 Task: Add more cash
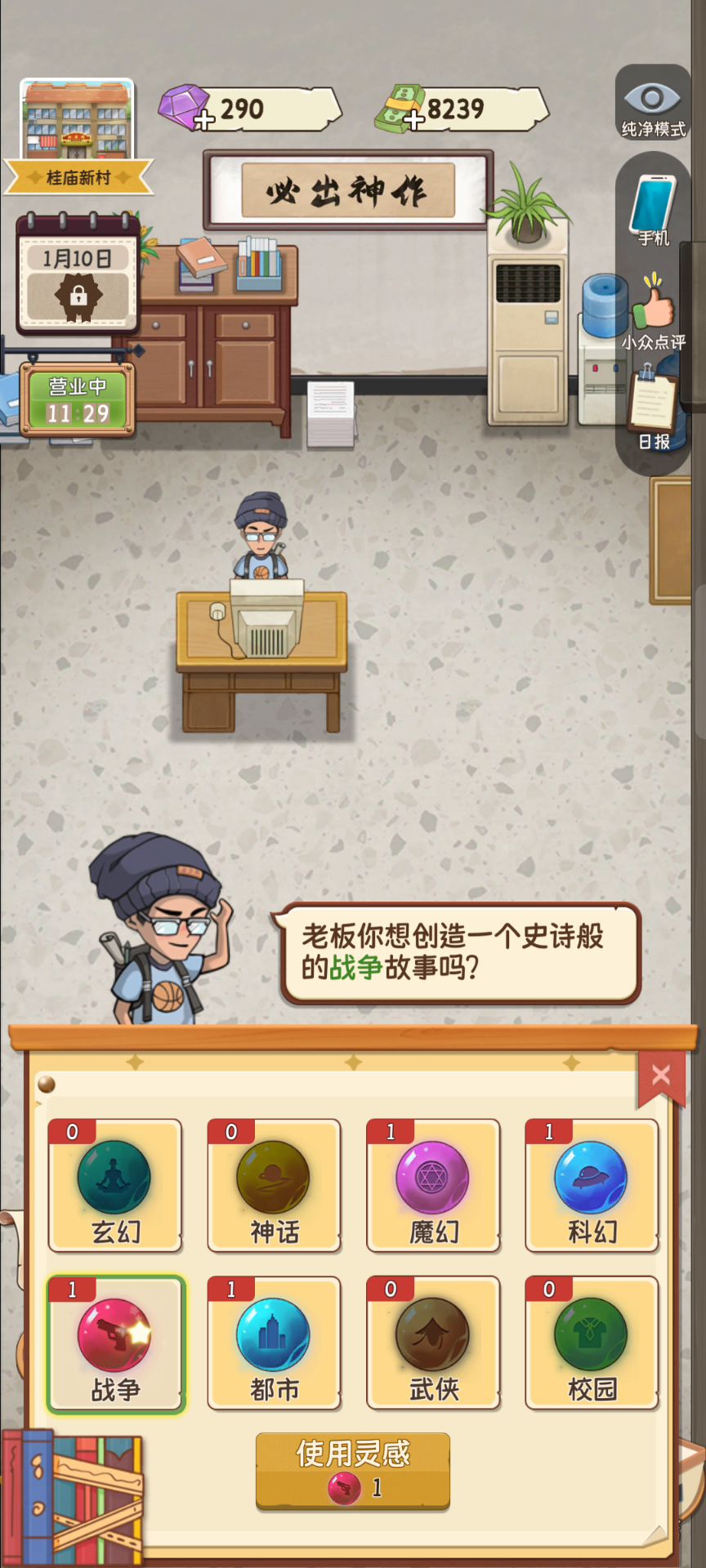[x=414, y=121]
